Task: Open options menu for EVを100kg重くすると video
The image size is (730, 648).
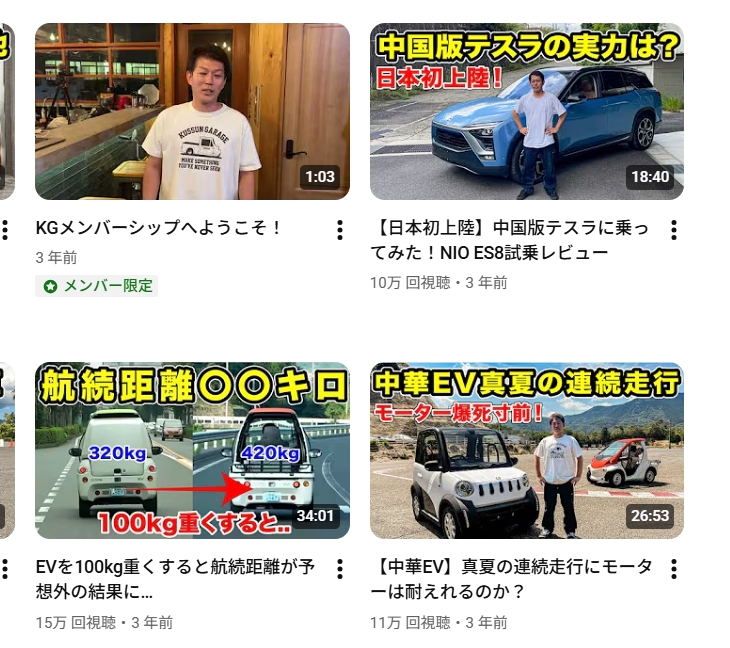Action: [339, 569]
